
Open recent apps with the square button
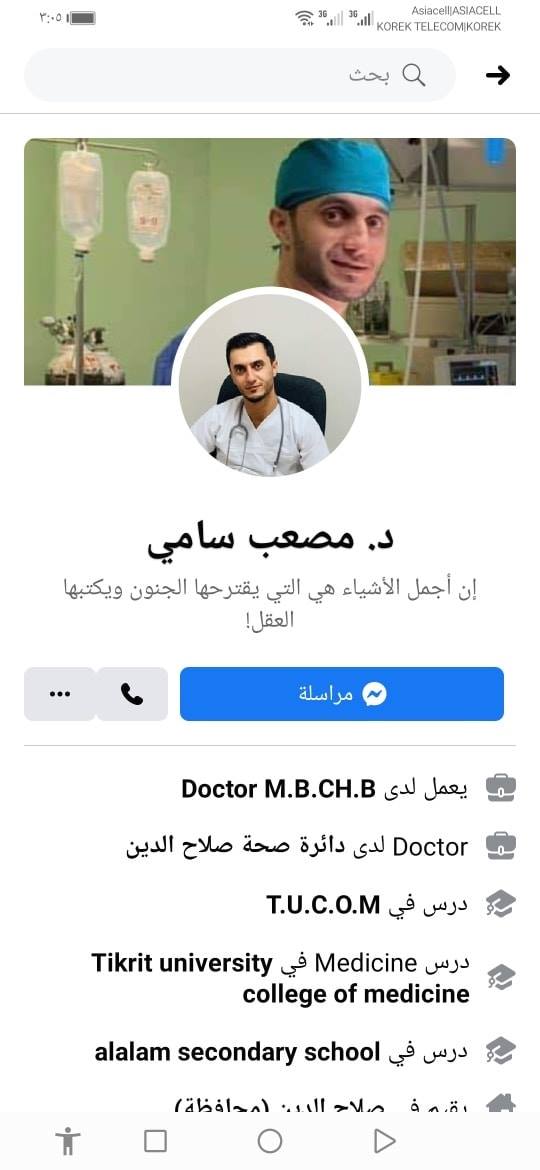[155, 1140]
